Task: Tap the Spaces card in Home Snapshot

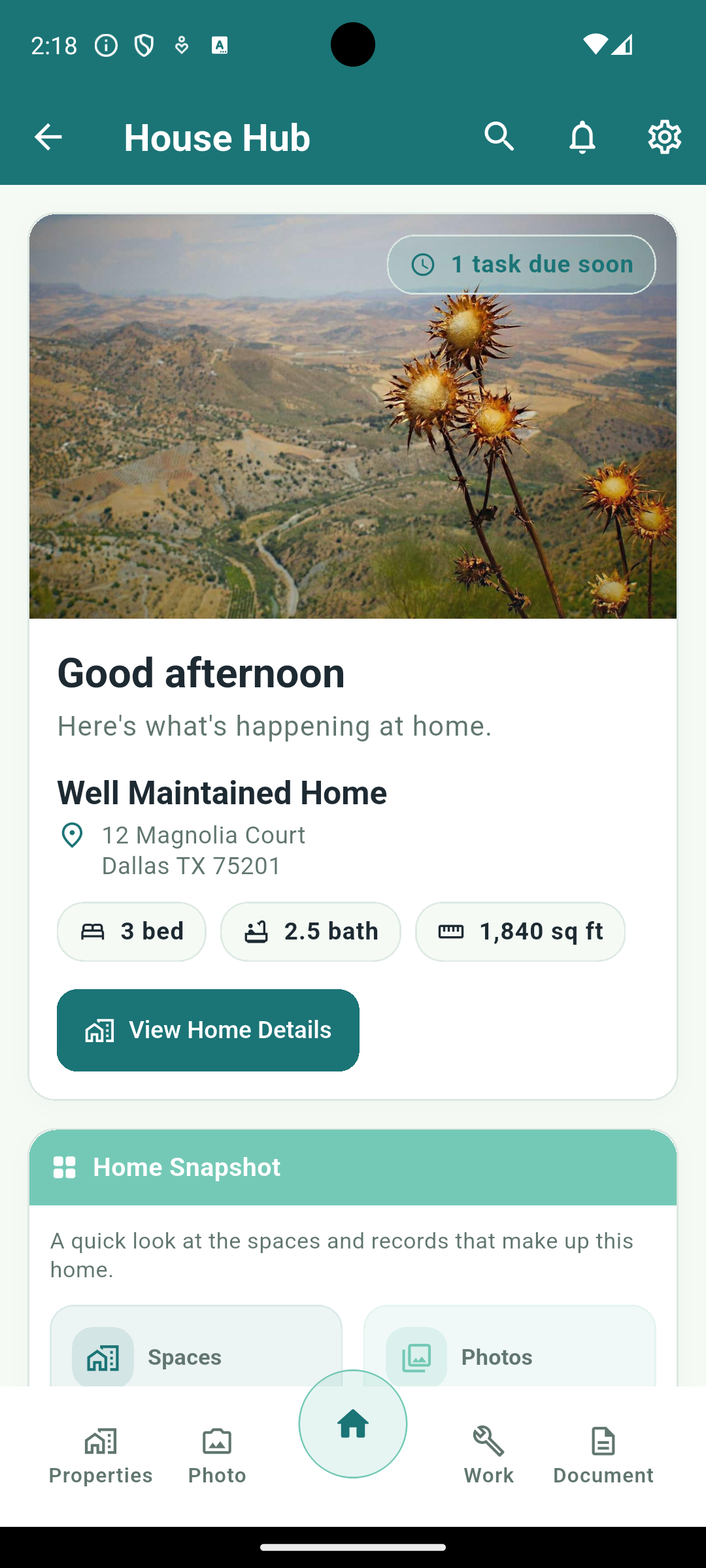Action: click(x=196, y=1356)
